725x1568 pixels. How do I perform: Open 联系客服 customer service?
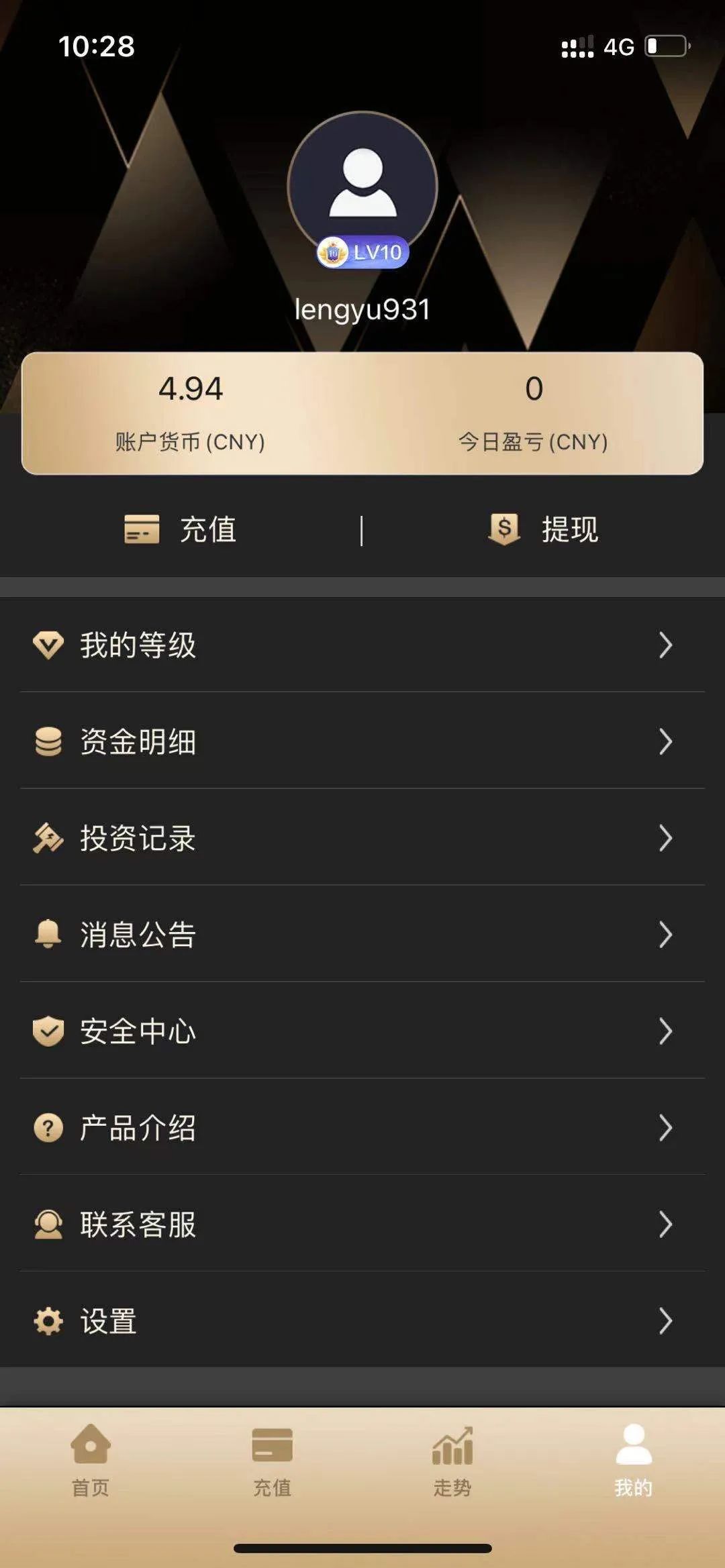point(362,1224)
